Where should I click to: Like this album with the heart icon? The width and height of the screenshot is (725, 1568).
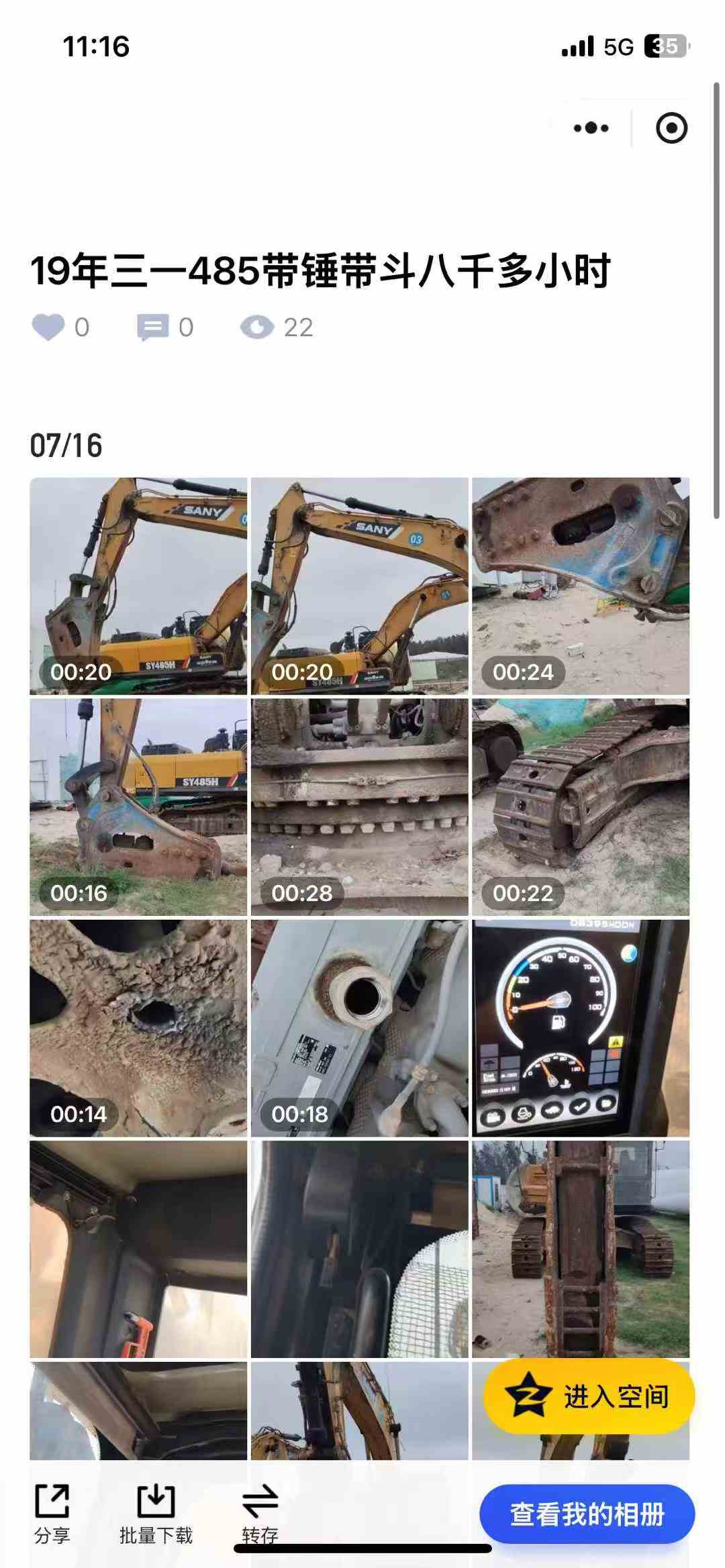[x=48, y=327]
